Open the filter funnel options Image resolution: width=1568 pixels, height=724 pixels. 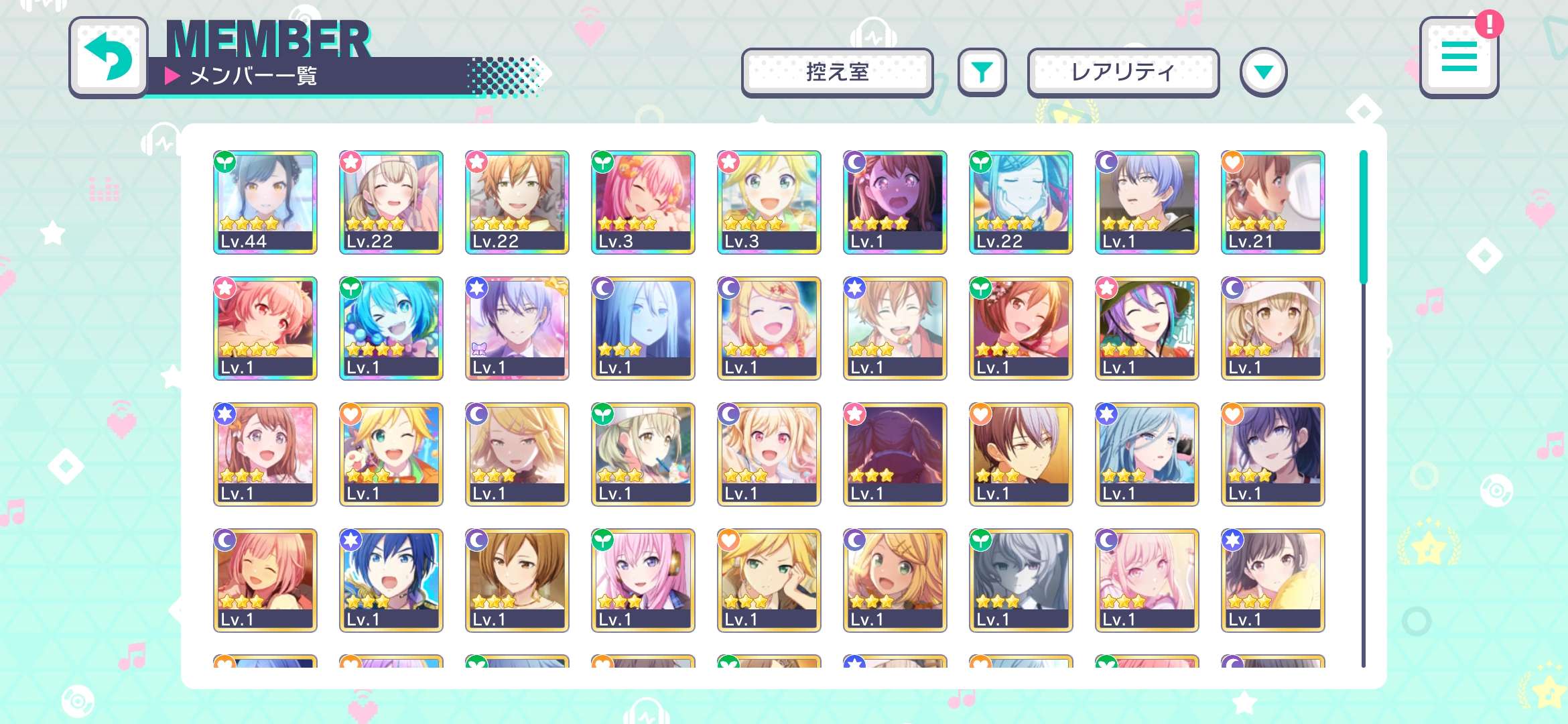982,72
